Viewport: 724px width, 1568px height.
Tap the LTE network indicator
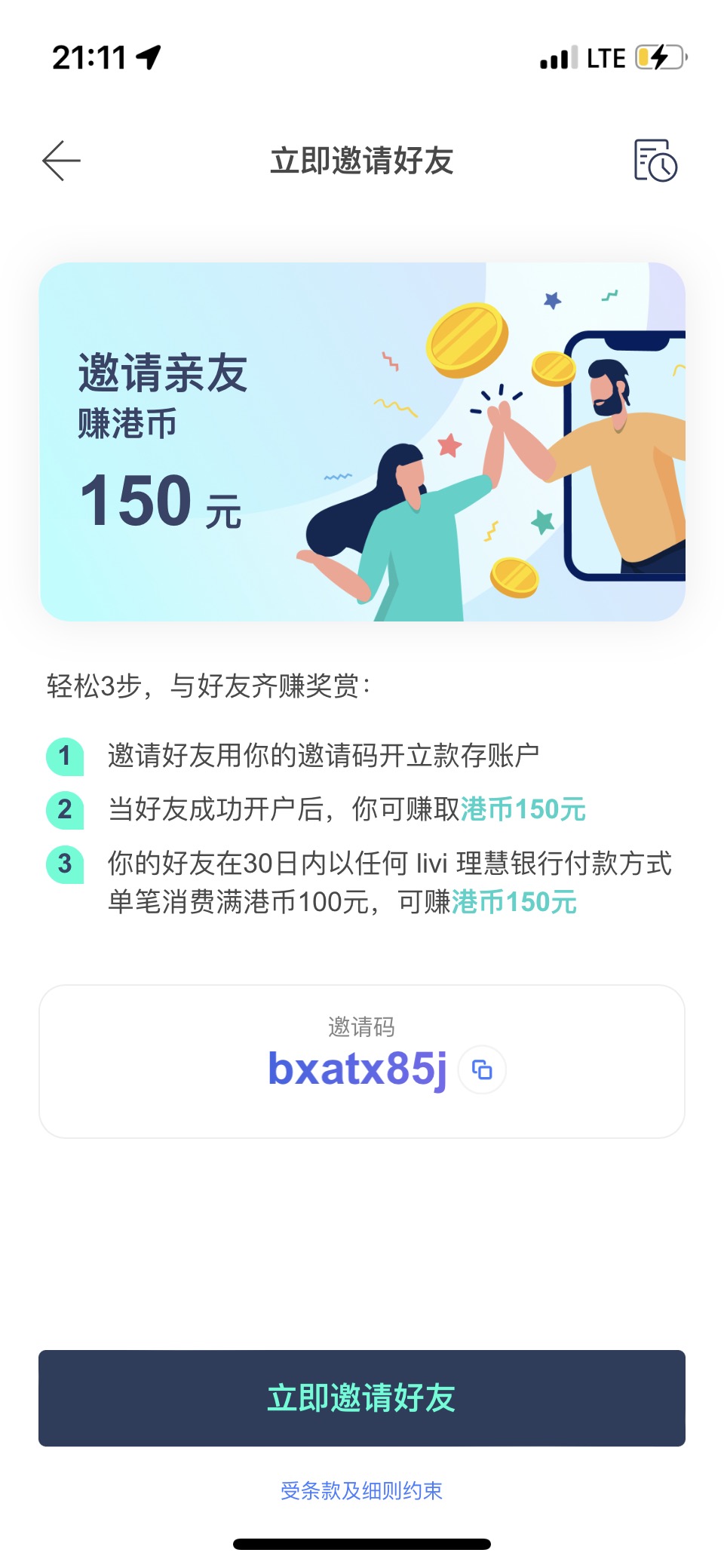(603, 57)
